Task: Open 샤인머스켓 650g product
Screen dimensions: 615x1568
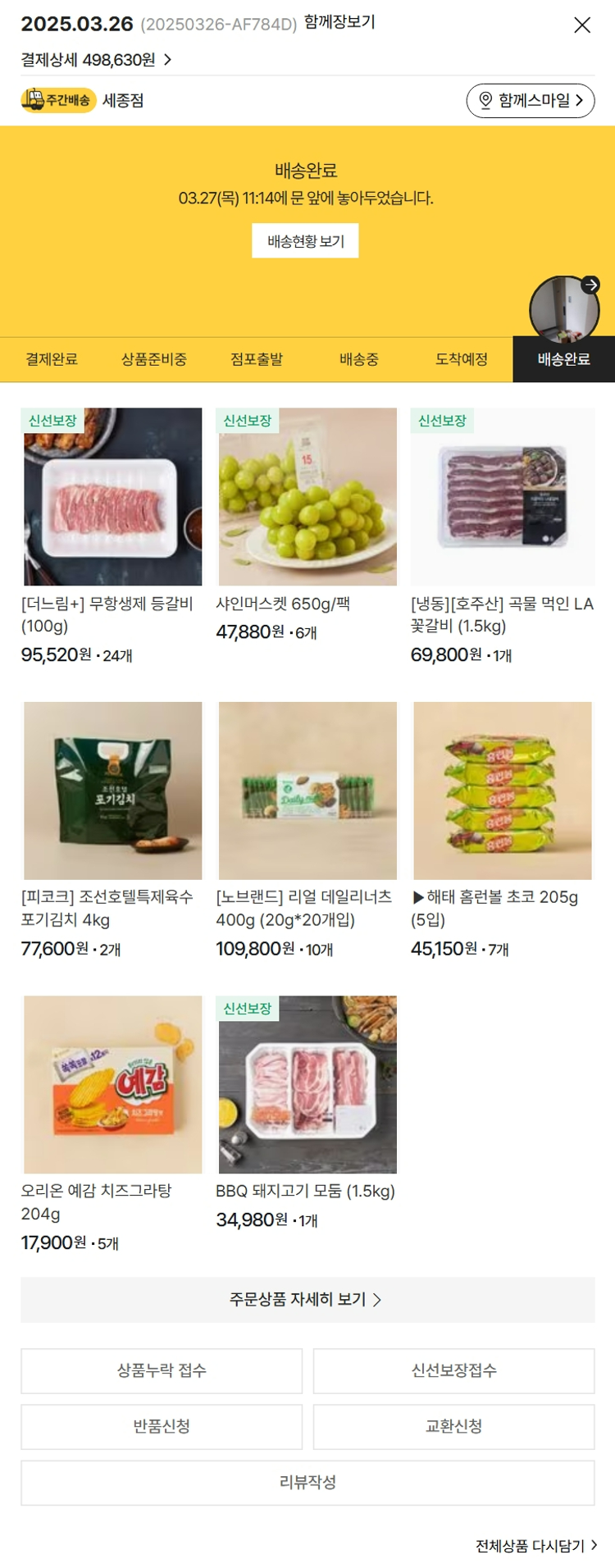Action: tap(307, 497)
